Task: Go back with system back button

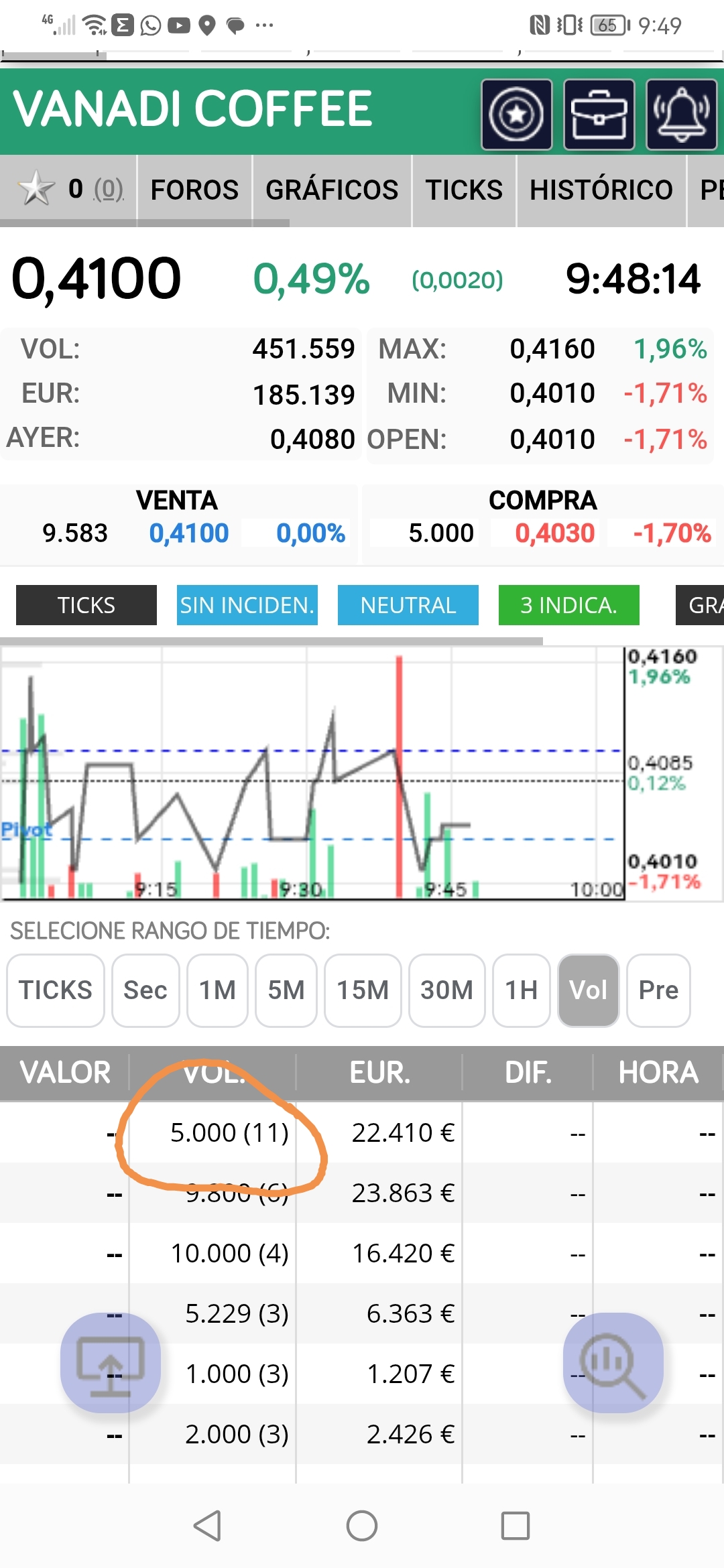Action: [x=207, y=1526]
